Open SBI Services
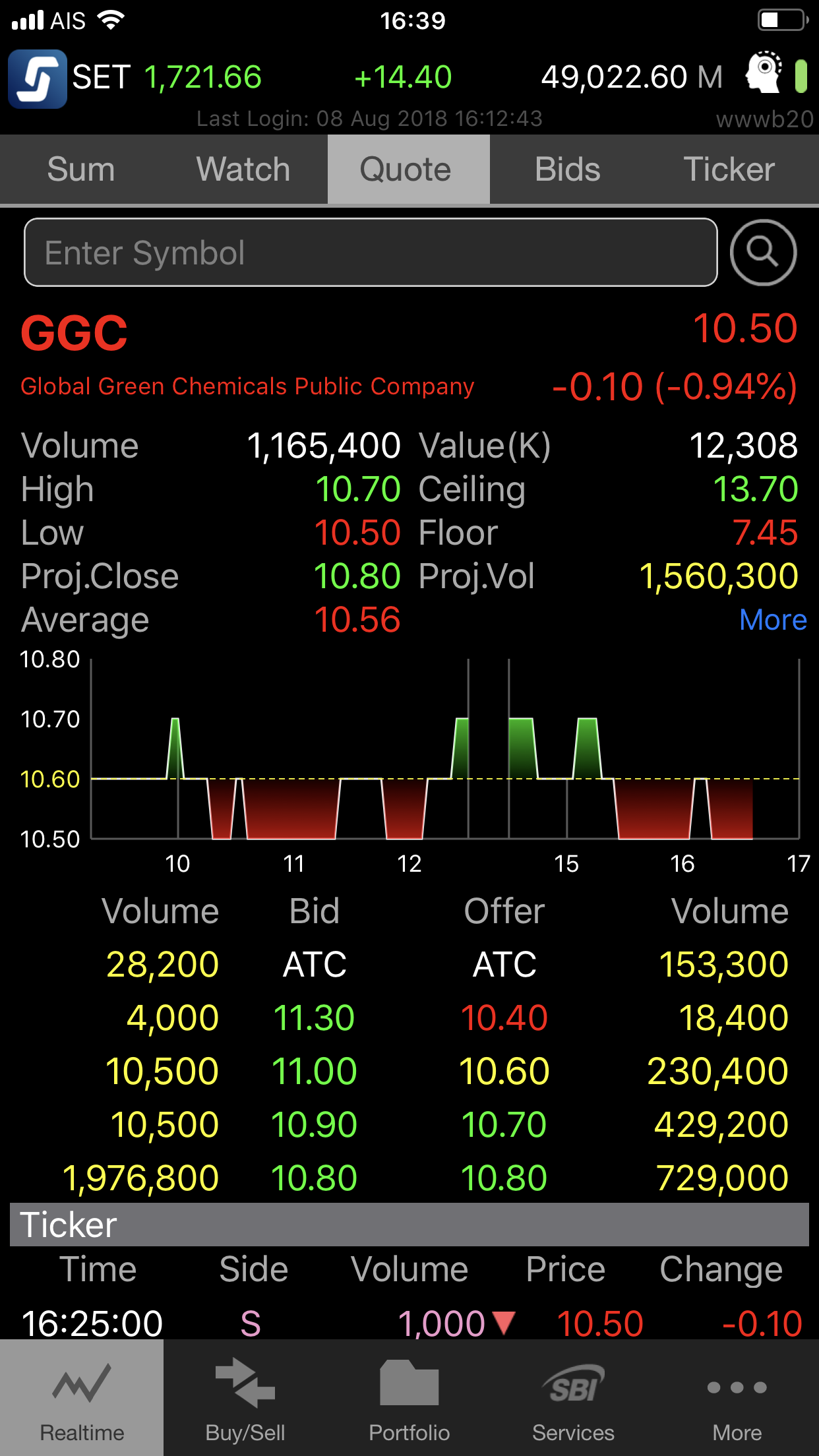 pos(573,1398)
